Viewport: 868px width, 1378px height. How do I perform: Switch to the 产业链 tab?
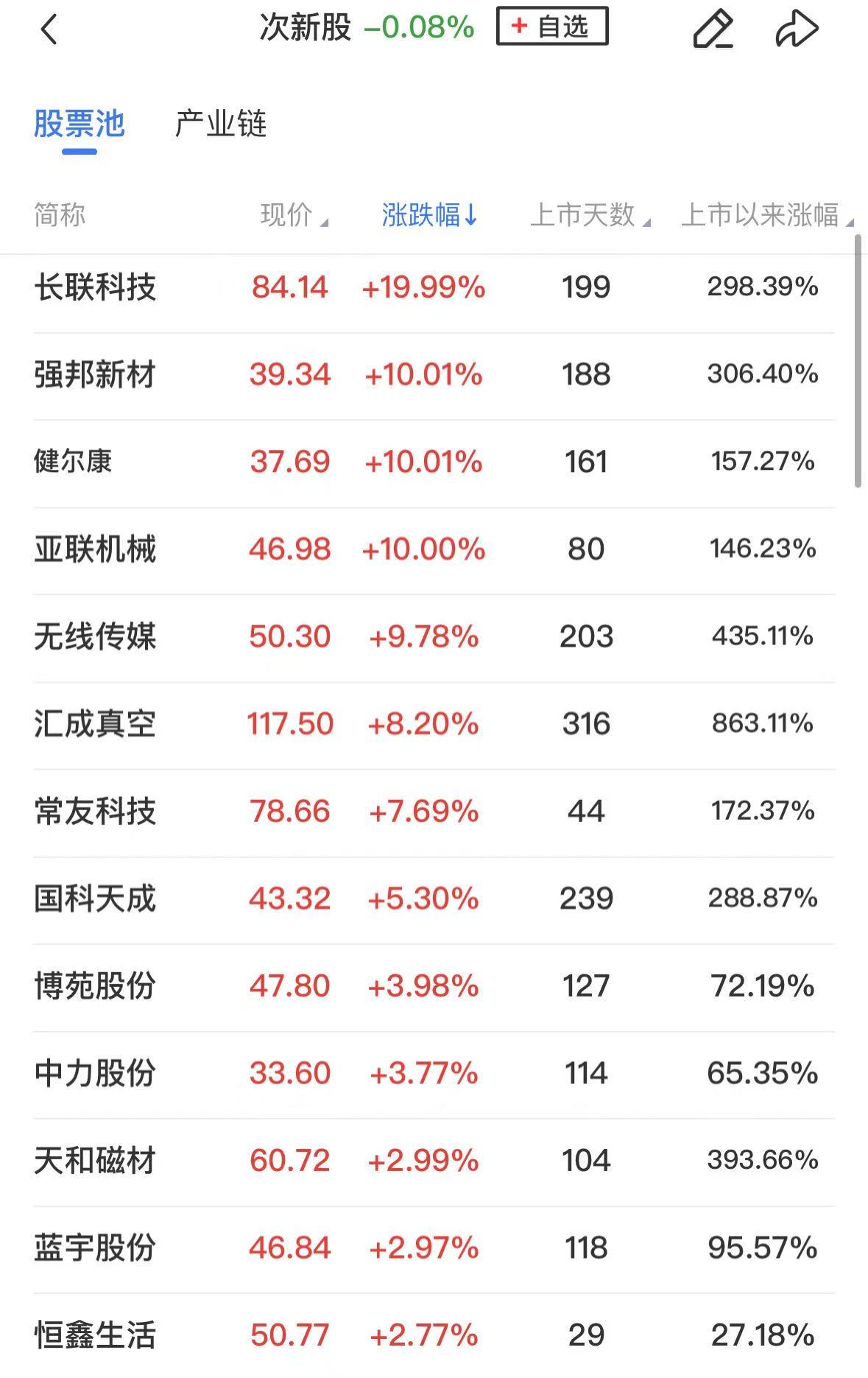(220, 124)
